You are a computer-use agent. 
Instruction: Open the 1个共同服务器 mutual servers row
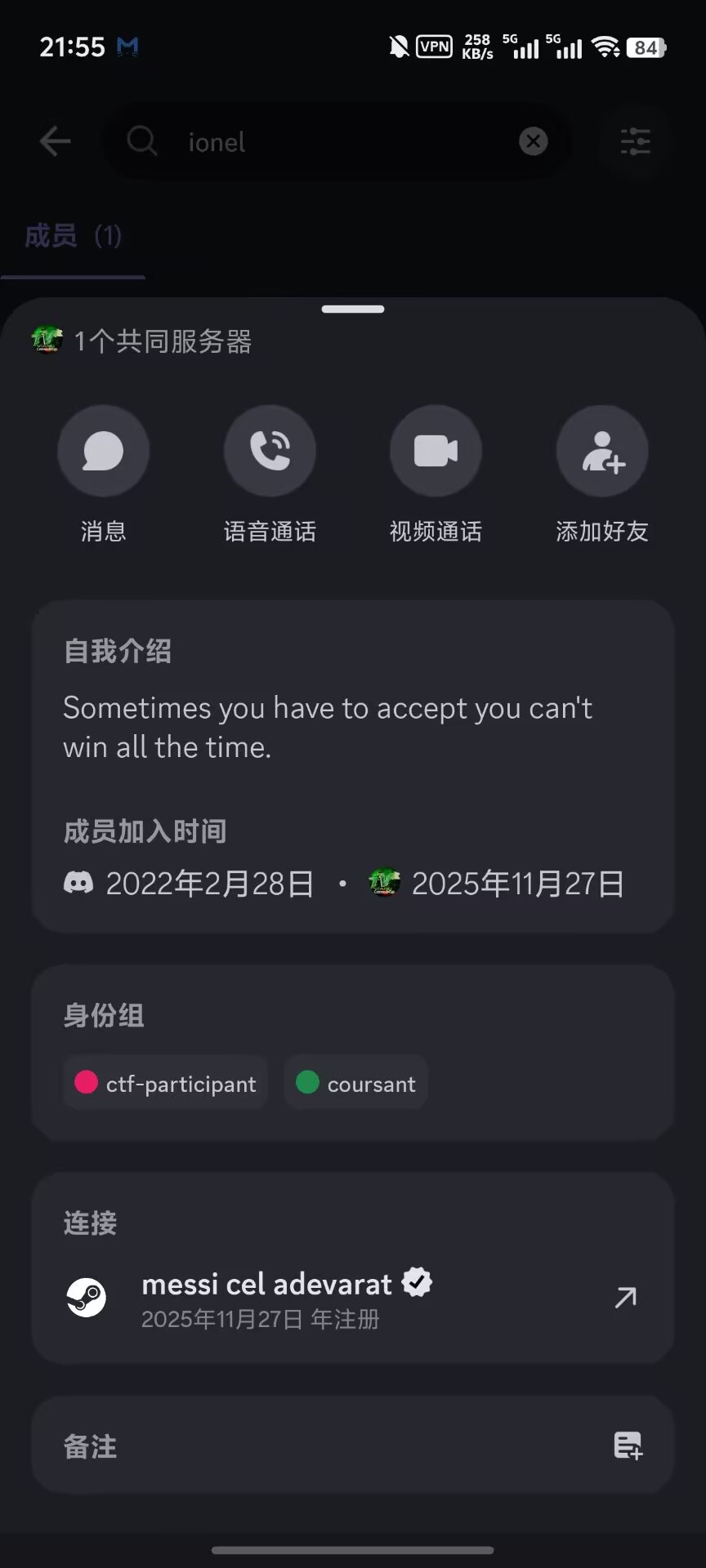(162, 341)
